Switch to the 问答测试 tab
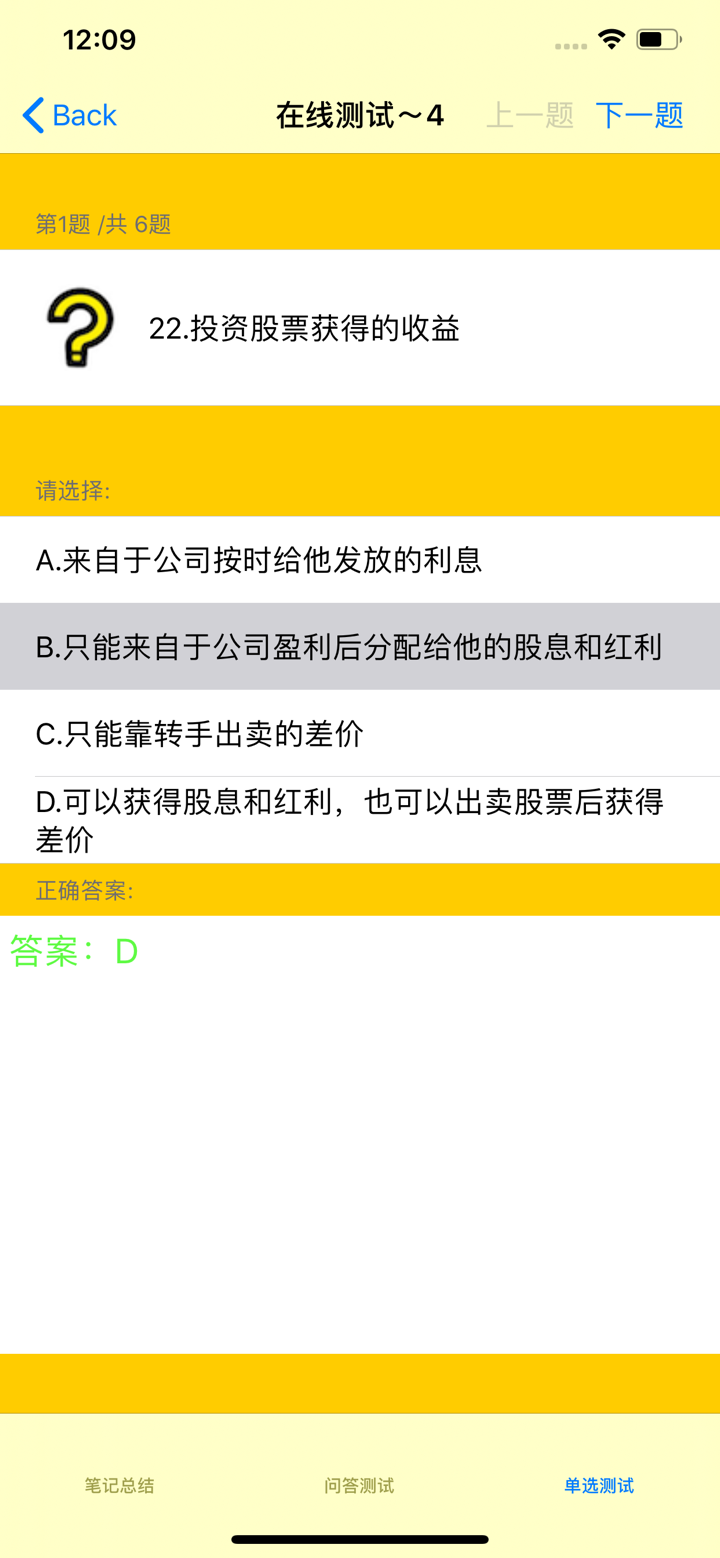This screenshot has width=720, height=1558. tap(358, 1485)
